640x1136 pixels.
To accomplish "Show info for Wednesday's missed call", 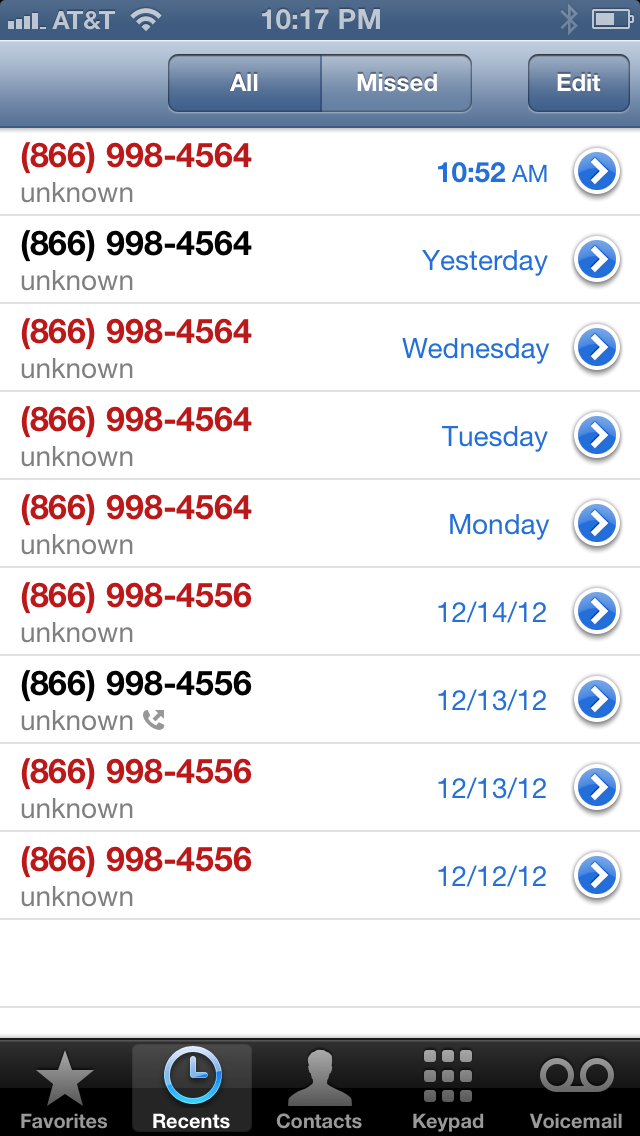I will tap(596, 348).
